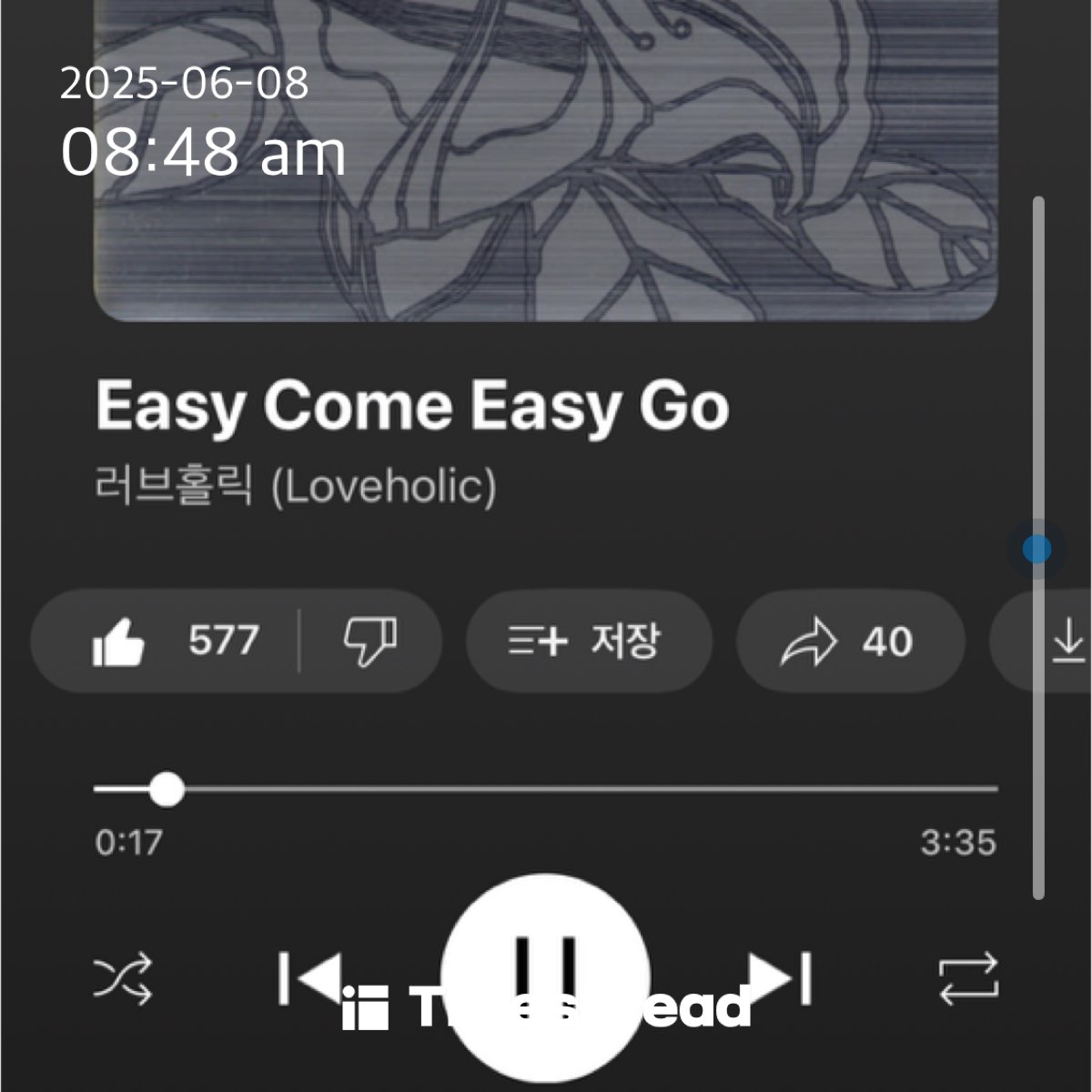Screen dimensions: 1092x1092
Task: Tap the blue handle on the vertical slider
Action: click(1037, 550)
